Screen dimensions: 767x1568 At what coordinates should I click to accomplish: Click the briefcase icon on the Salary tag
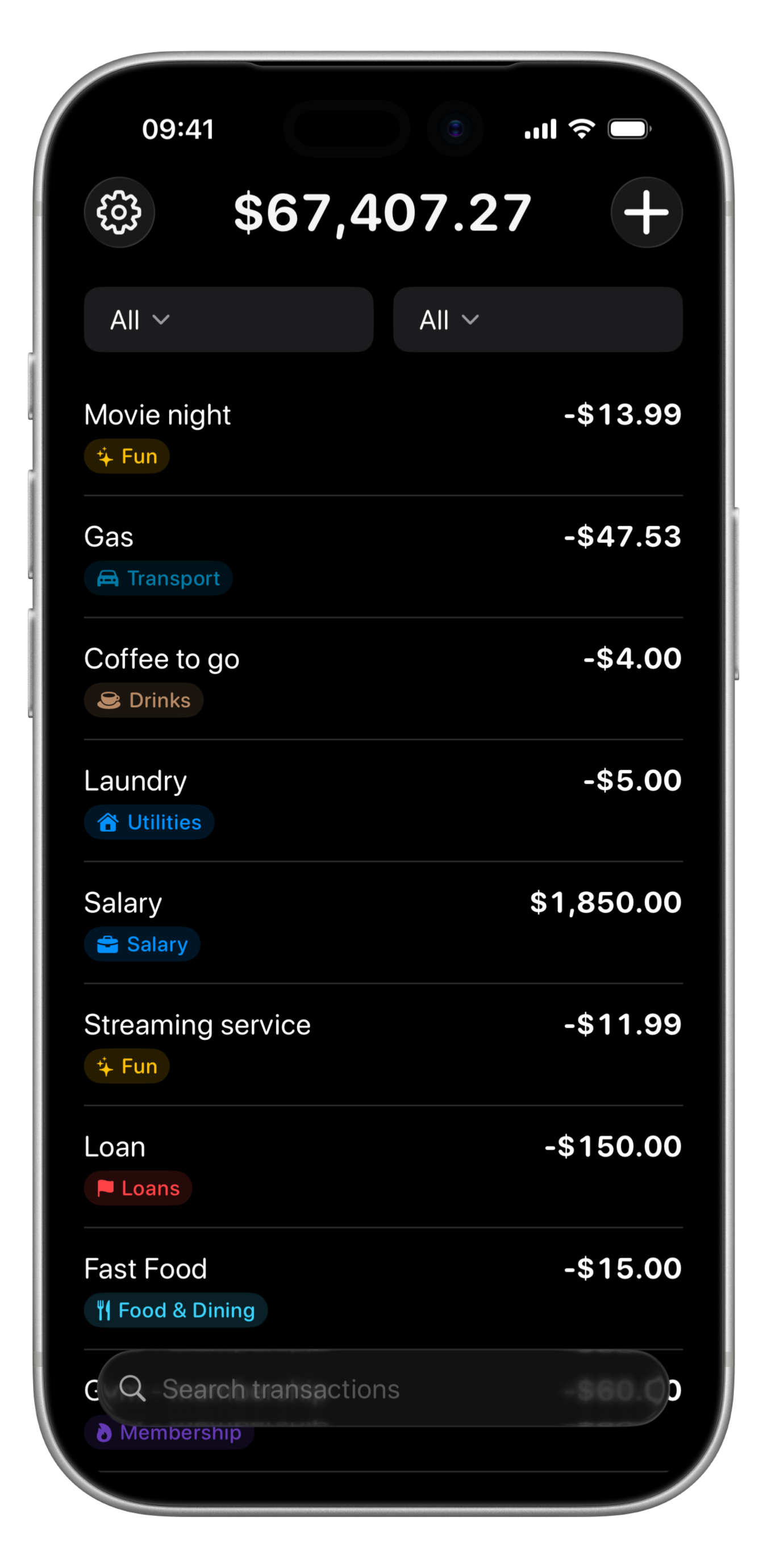[x=109, y=944]
